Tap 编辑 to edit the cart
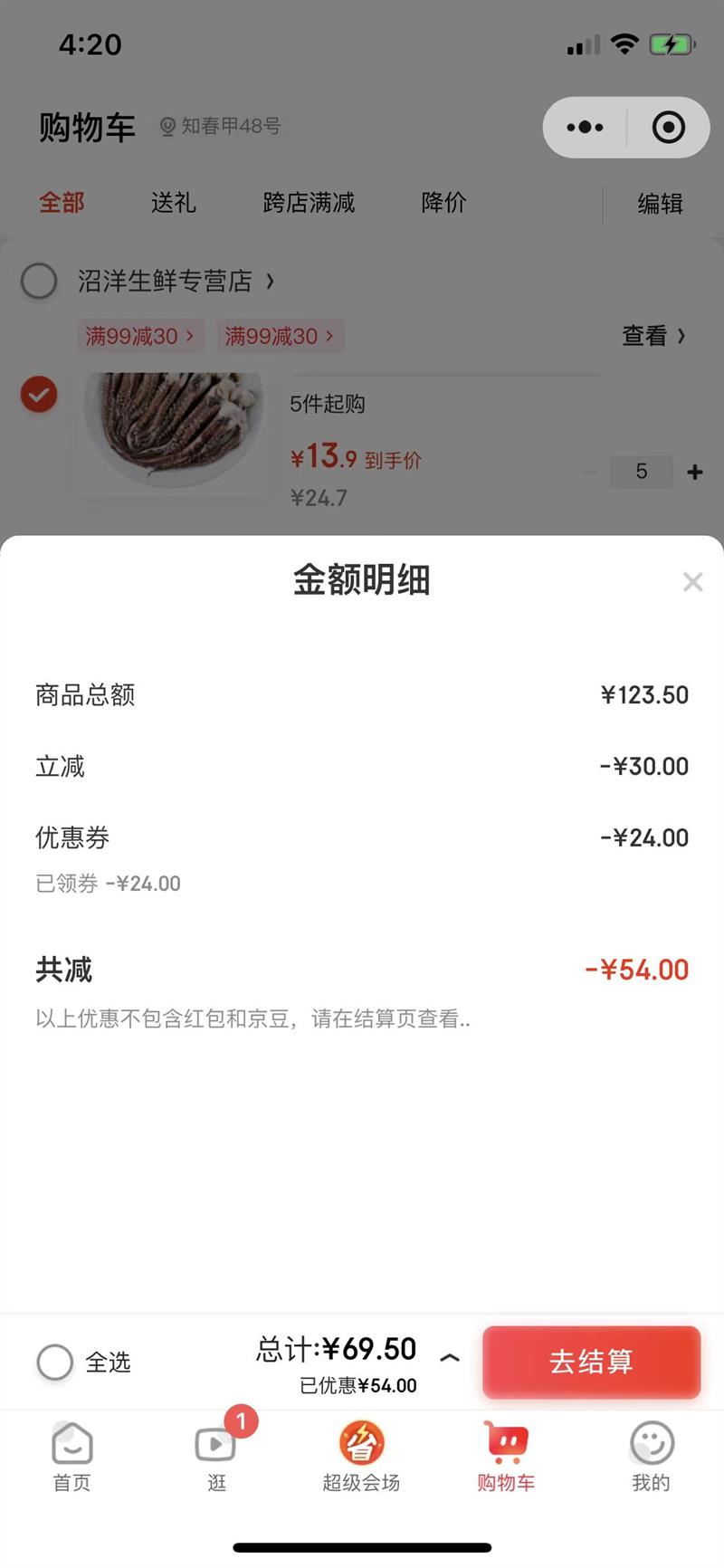 coord(660,204)
